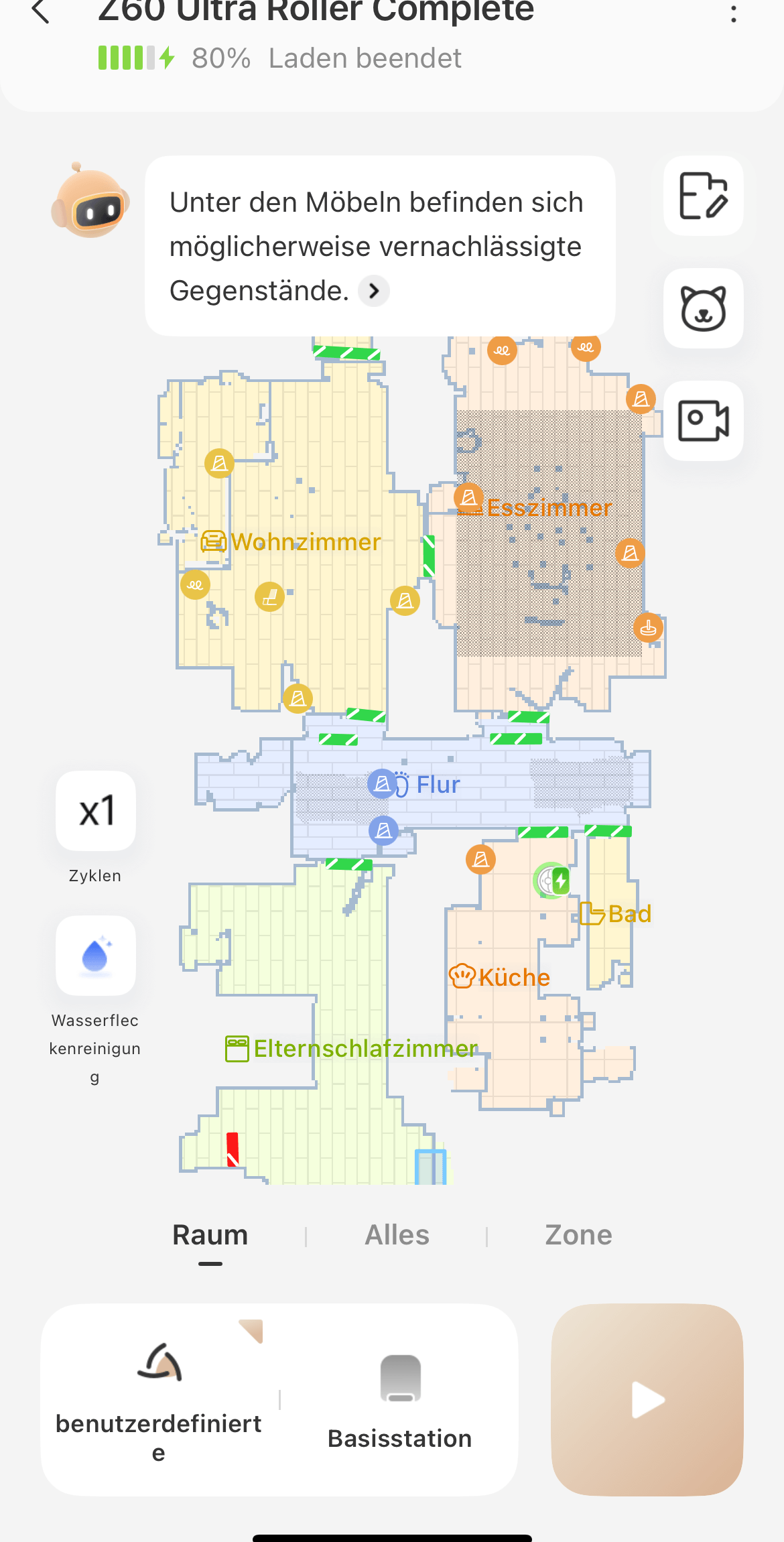Start cleaning with the play button
The image size is (784, 1542).
pyautogui.click(x=647, y=1399)
